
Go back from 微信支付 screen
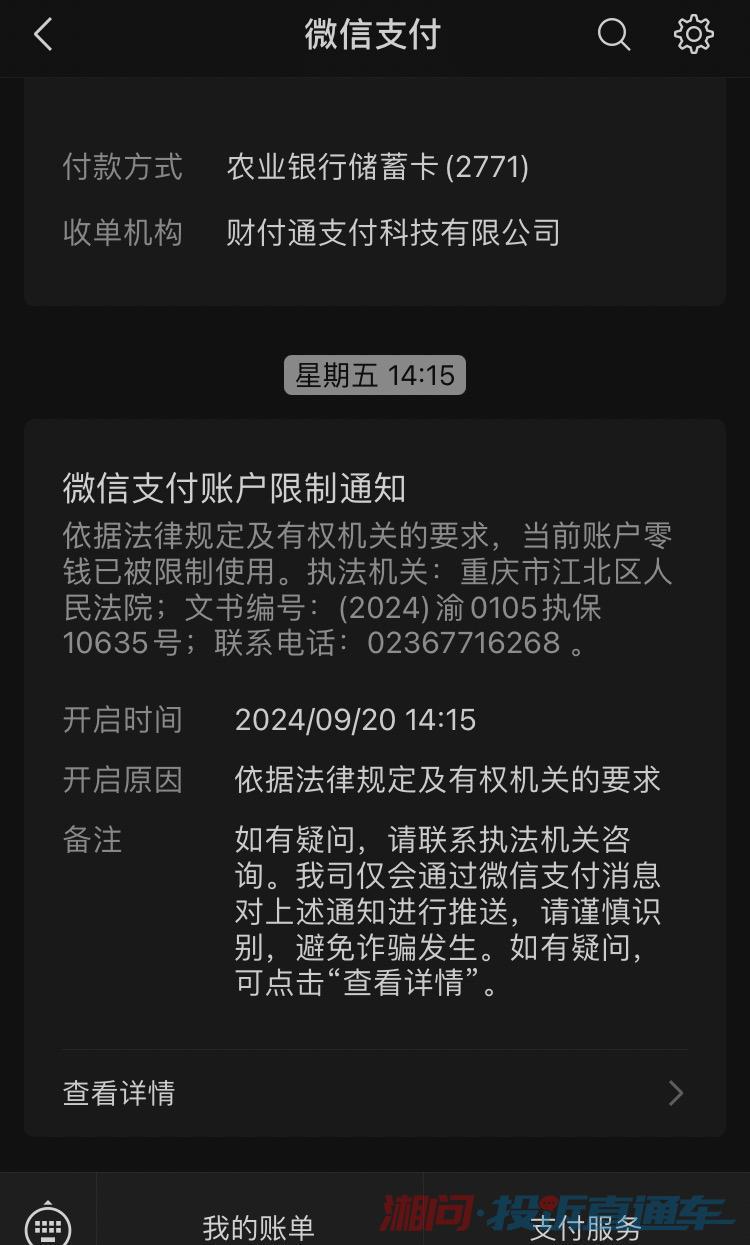point(42,35)
